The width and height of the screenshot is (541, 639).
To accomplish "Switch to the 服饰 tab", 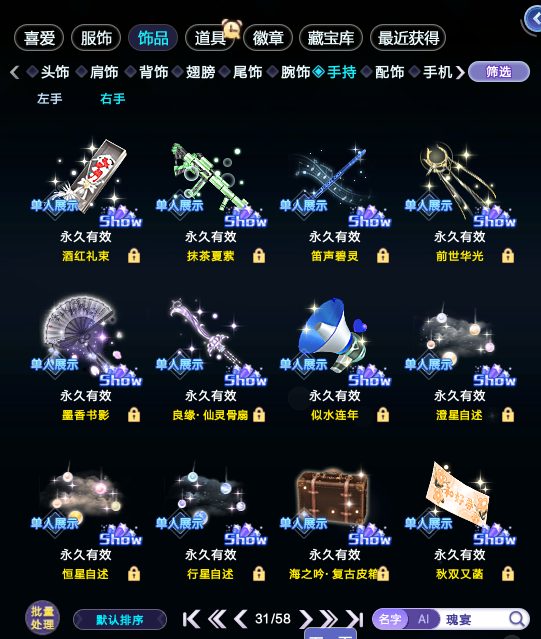I will (x=96, y=38).
